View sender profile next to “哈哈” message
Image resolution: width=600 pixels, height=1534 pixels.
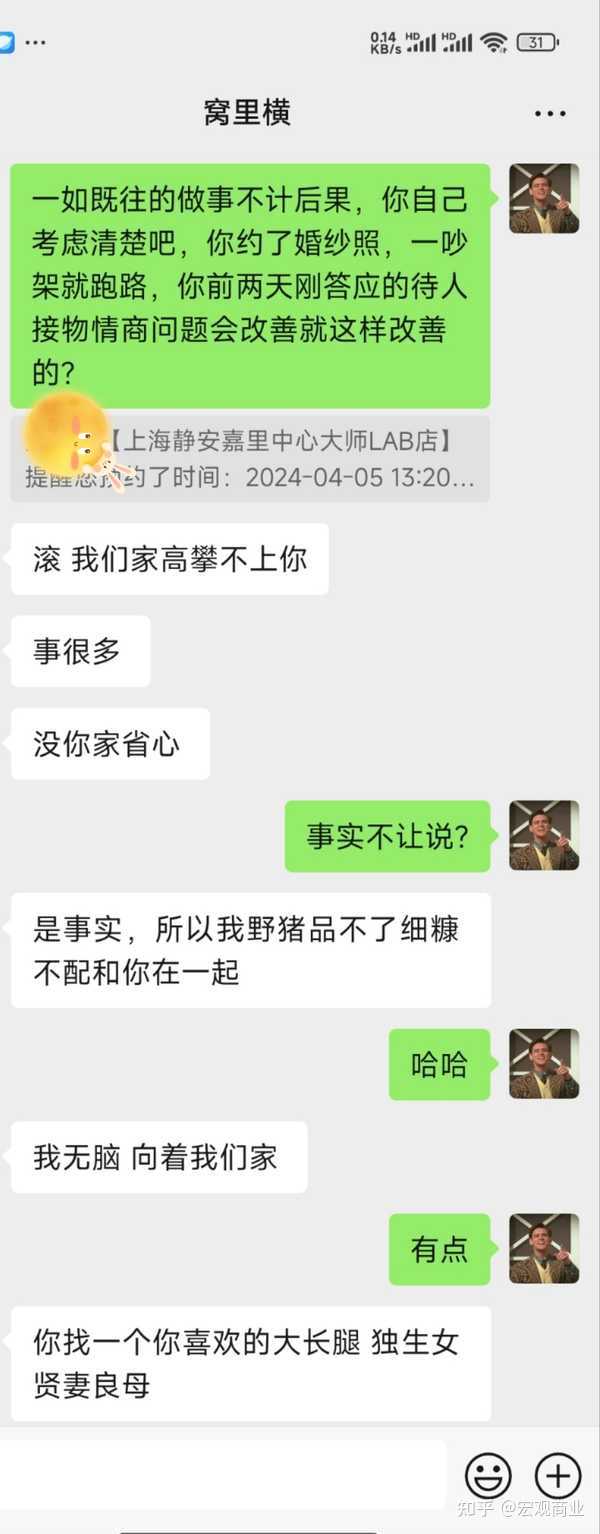544,1064
